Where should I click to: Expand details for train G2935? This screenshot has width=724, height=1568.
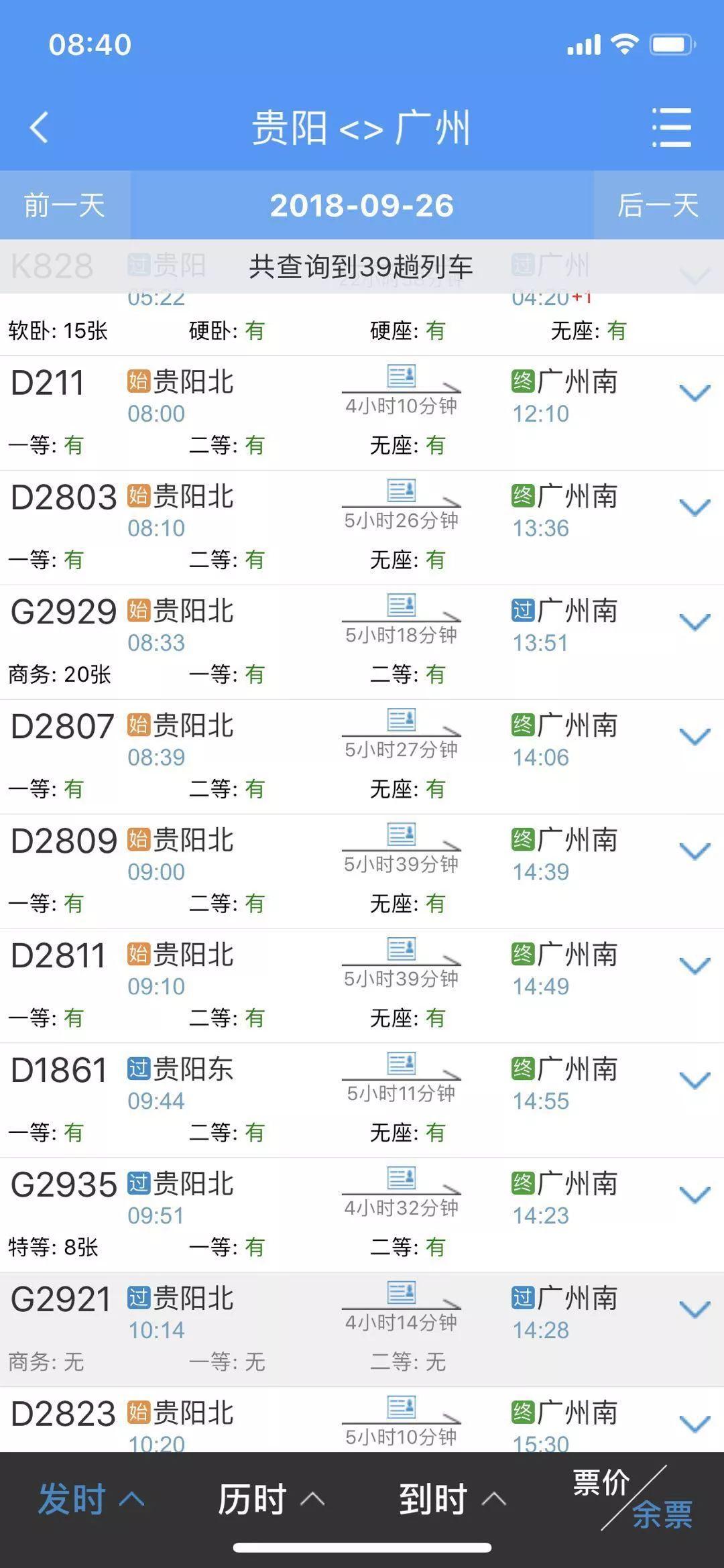[695, 1195]
